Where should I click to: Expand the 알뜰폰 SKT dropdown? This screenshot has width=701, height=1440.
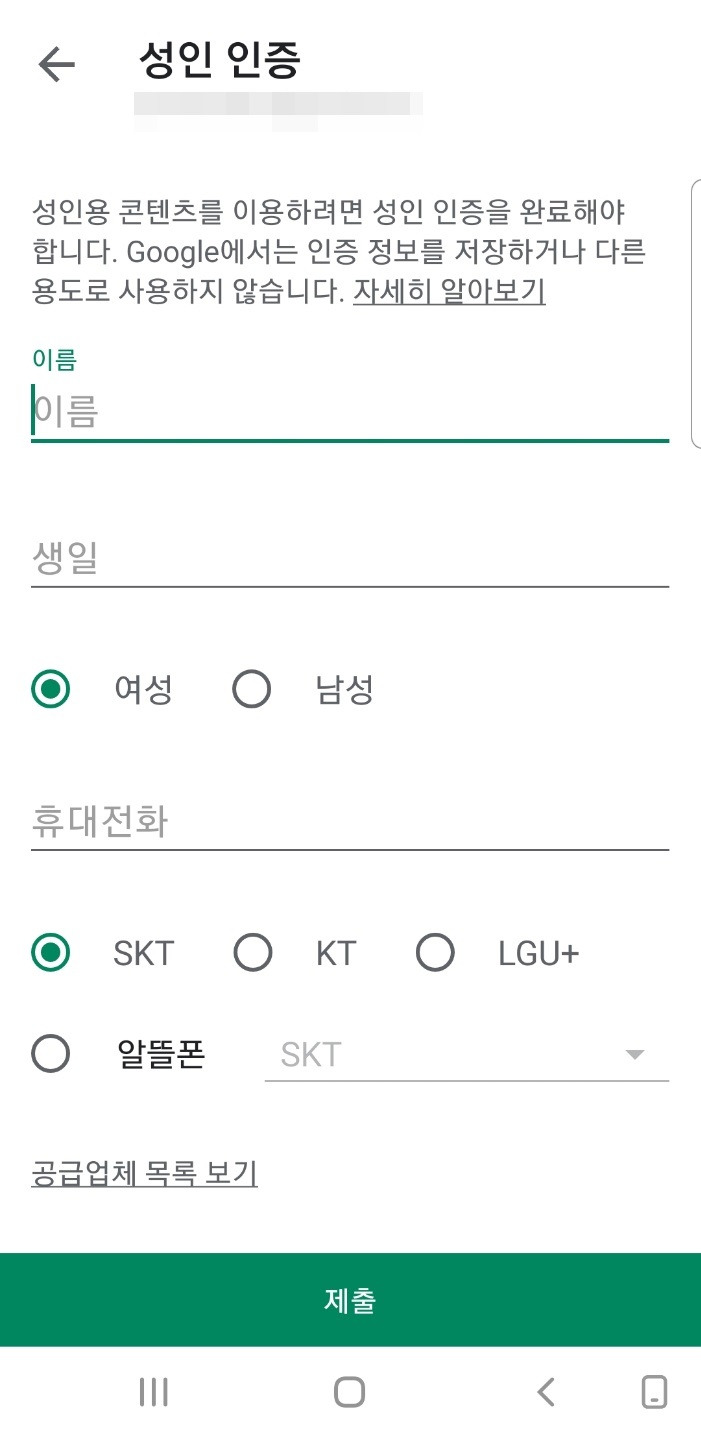pos(466,1055)
